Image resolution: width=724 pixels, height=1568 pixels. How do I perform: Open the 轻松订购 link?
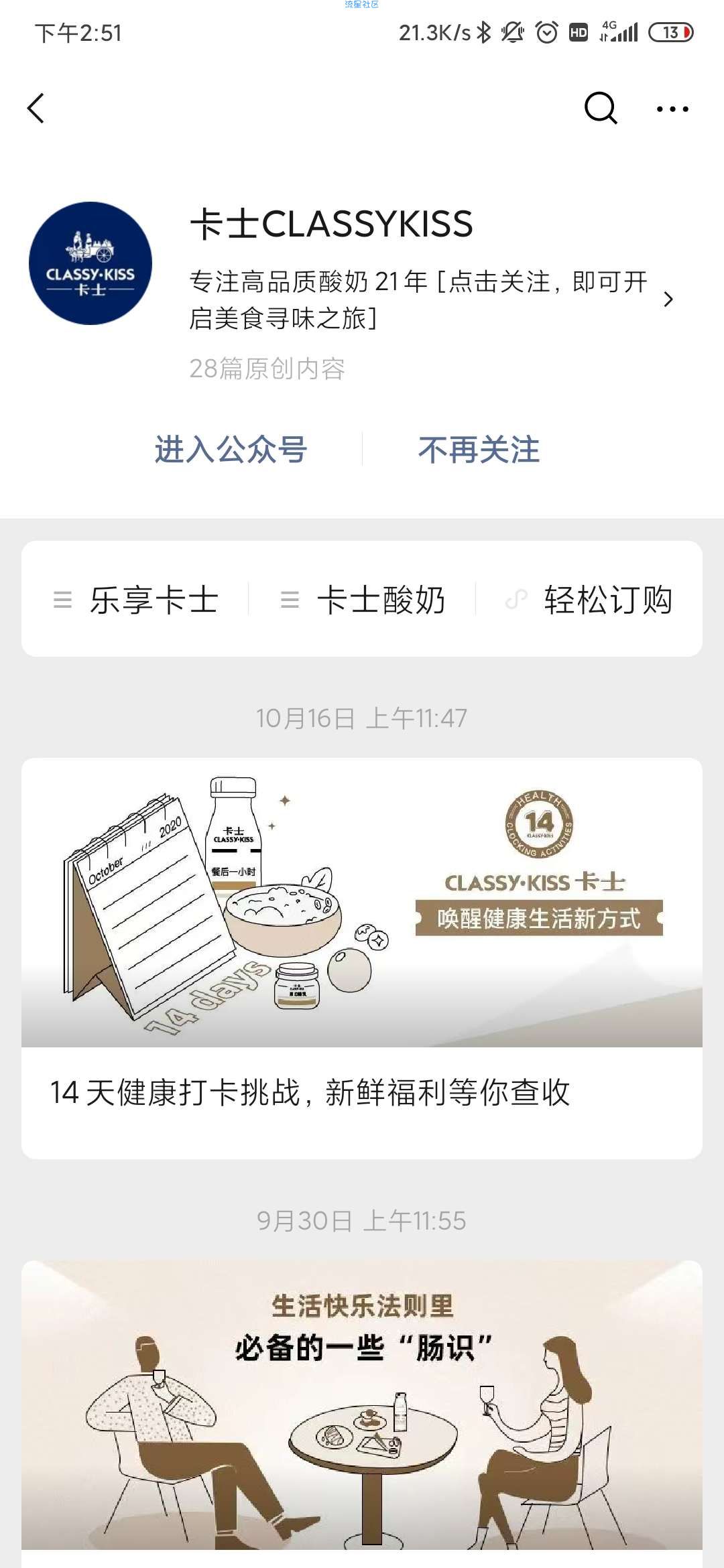590,599
